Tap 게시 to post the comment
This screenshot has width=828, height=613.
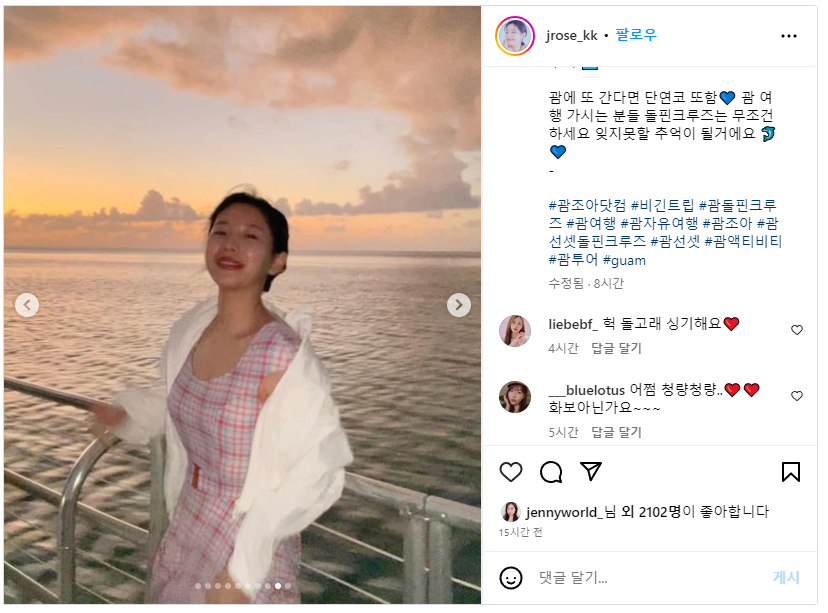786,577
